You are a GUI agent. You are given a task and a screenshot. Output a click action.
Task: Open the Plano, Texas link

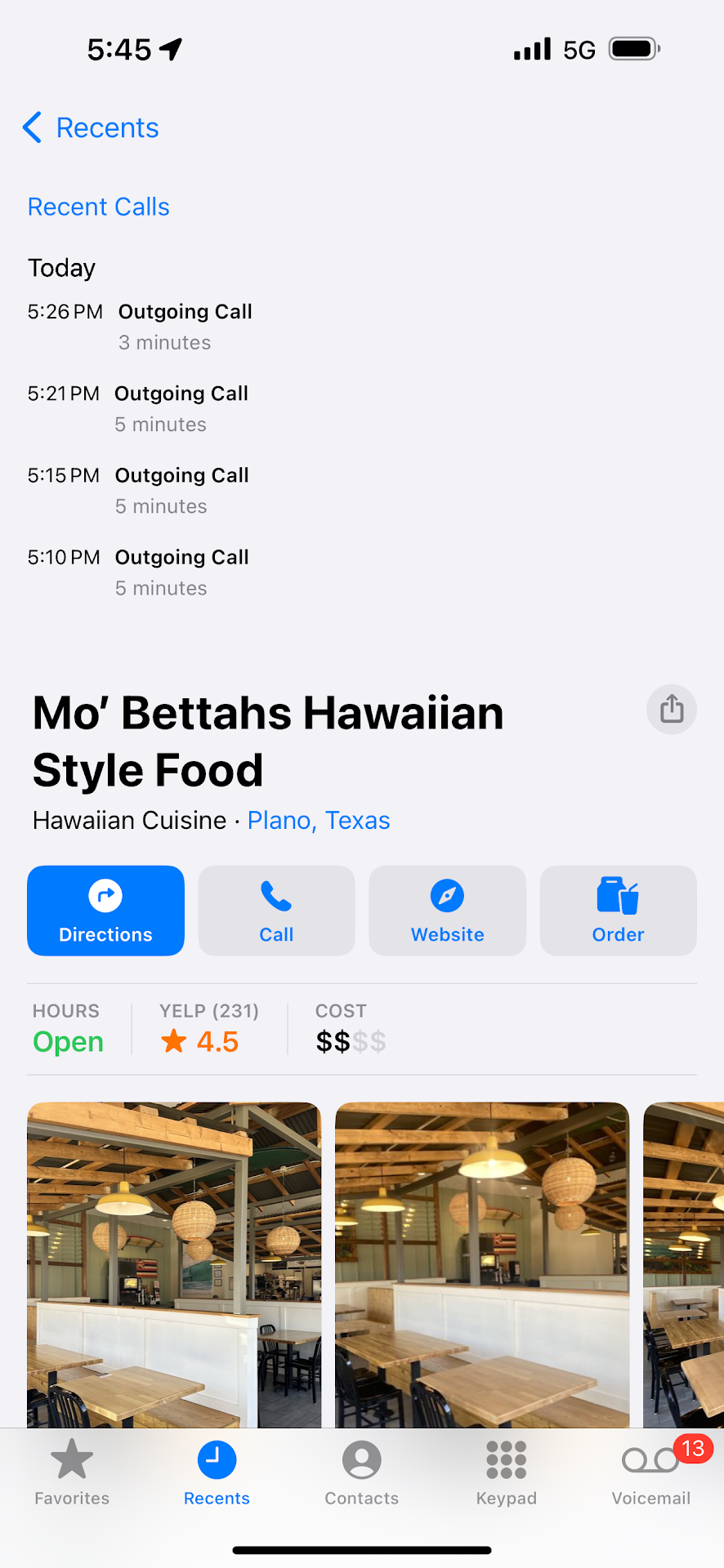(x=319, y=820)
